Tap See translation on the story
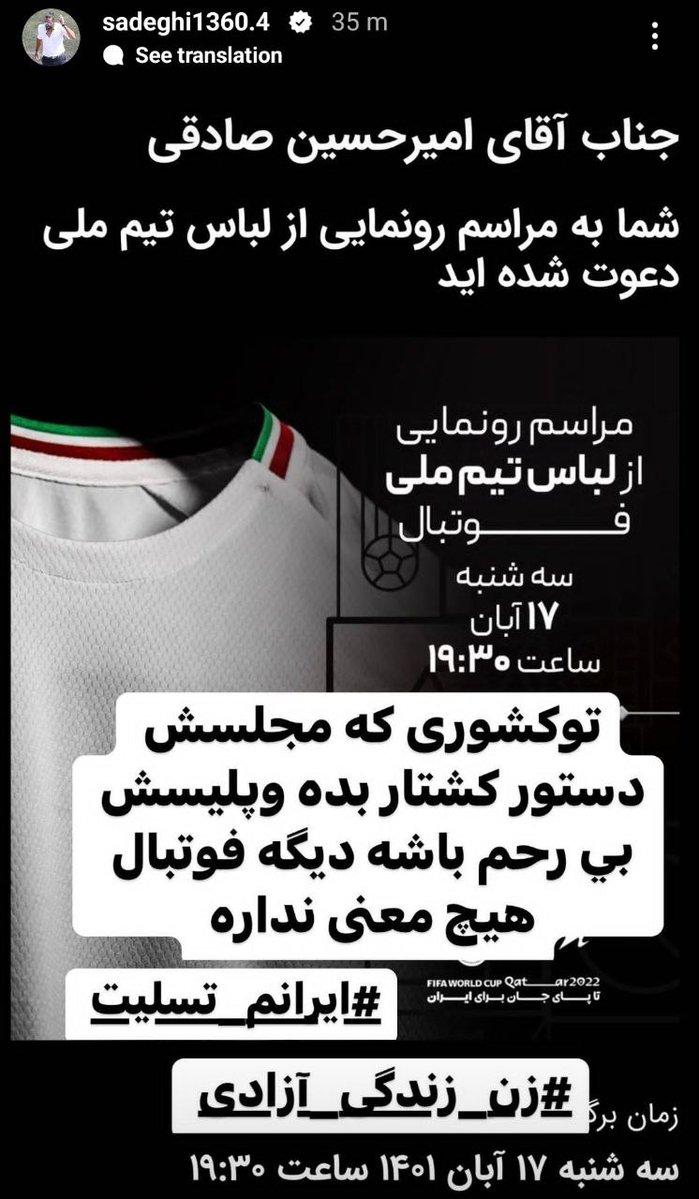 pos(208,56)
